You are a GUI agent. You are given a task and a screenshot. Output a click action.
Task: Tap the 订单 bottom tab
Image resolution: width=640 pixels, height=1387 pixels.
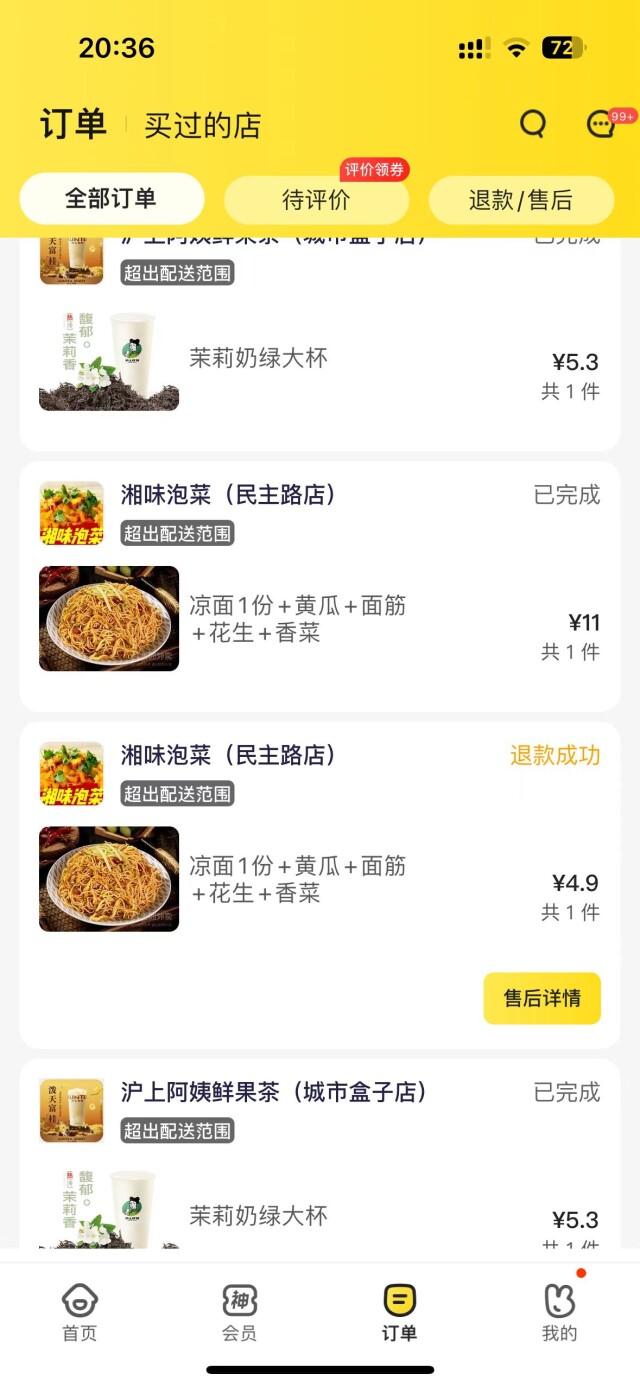[x=399, y=1312]
